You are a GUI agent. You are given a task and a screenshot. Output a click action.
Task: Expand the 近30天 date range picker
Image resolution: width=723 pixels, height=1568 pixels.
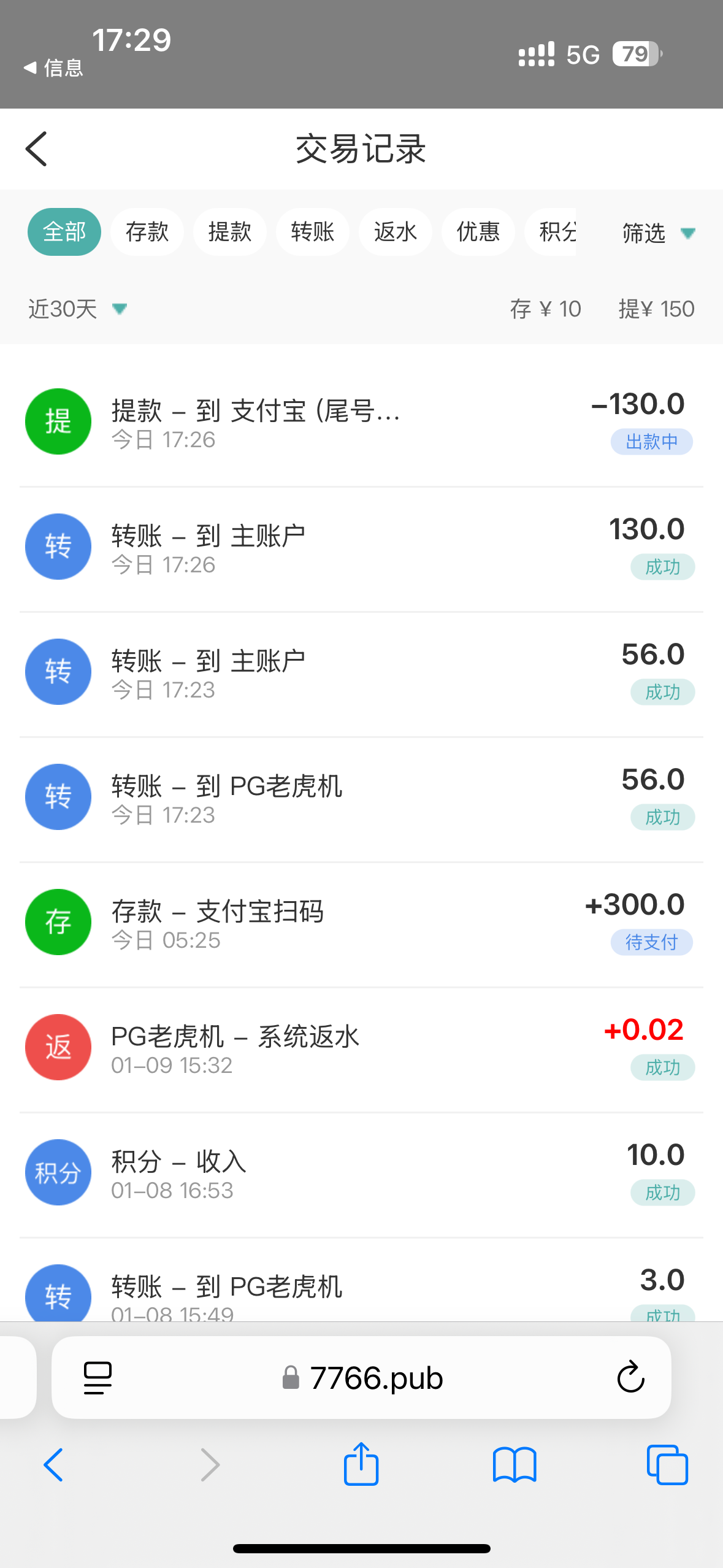click(78, 309)
